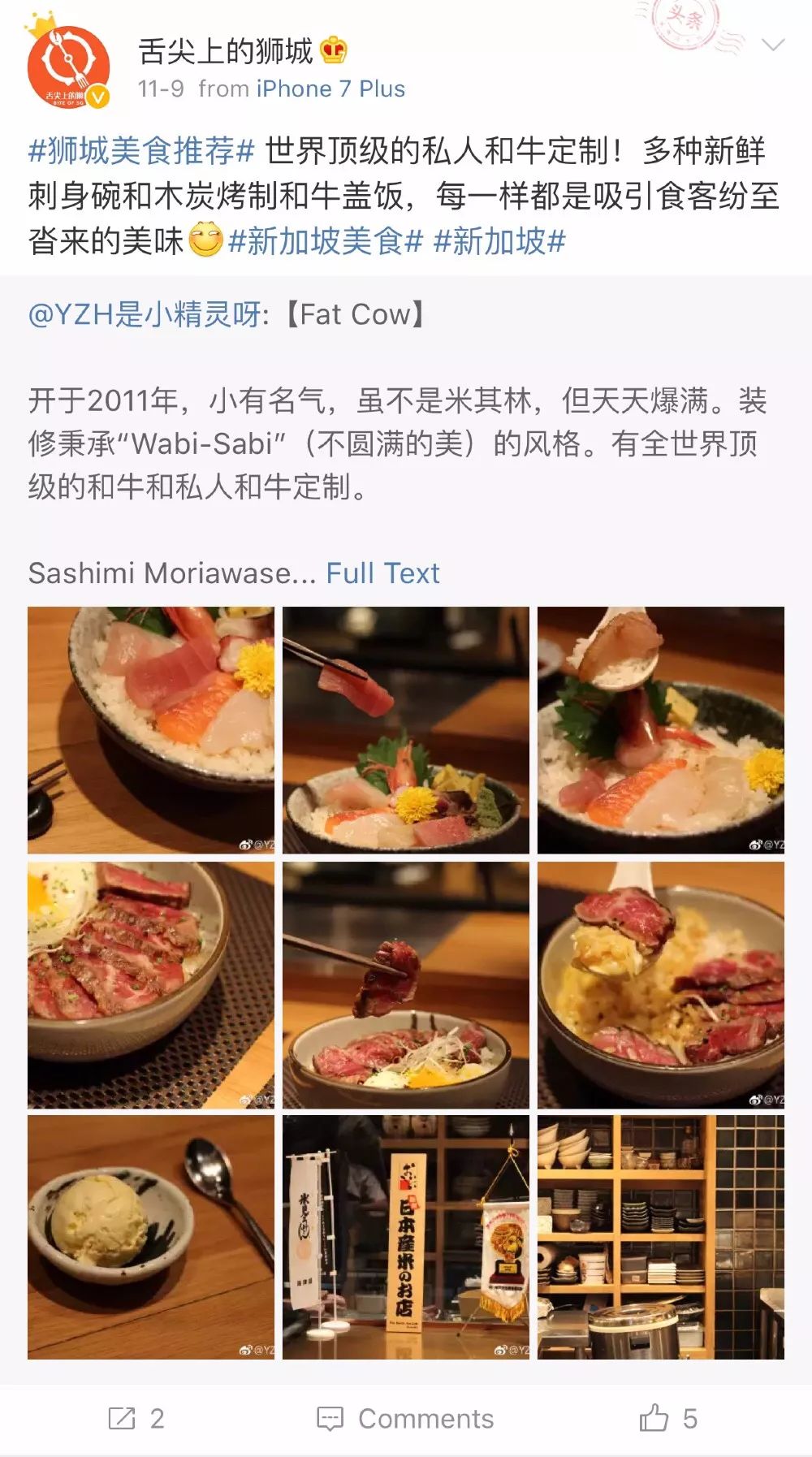Screen dimensions: 812x1457
Task: Expand the post options chevron
Action: [772, 45]
